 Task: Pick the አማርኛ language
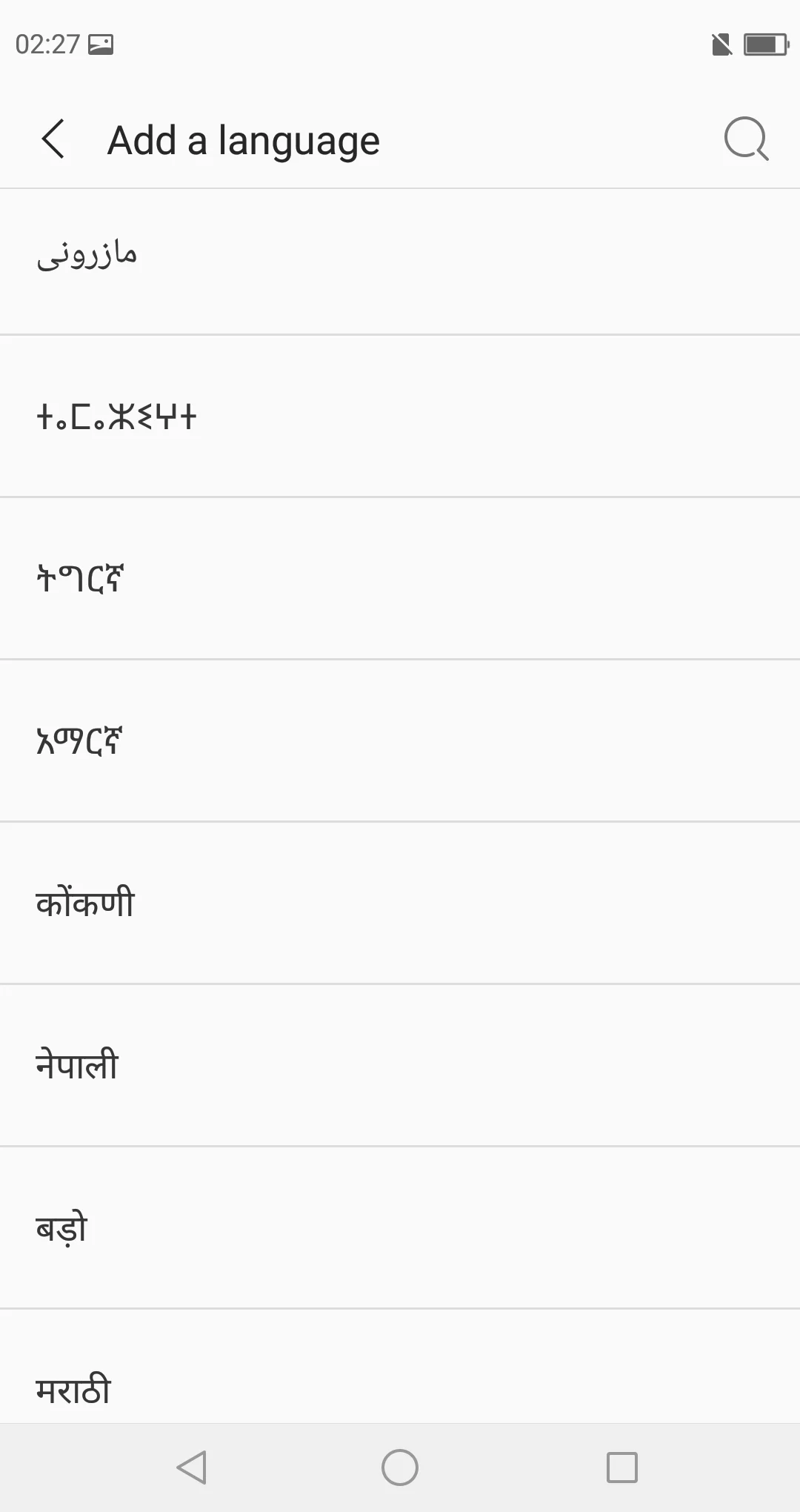tap(400, 740)
